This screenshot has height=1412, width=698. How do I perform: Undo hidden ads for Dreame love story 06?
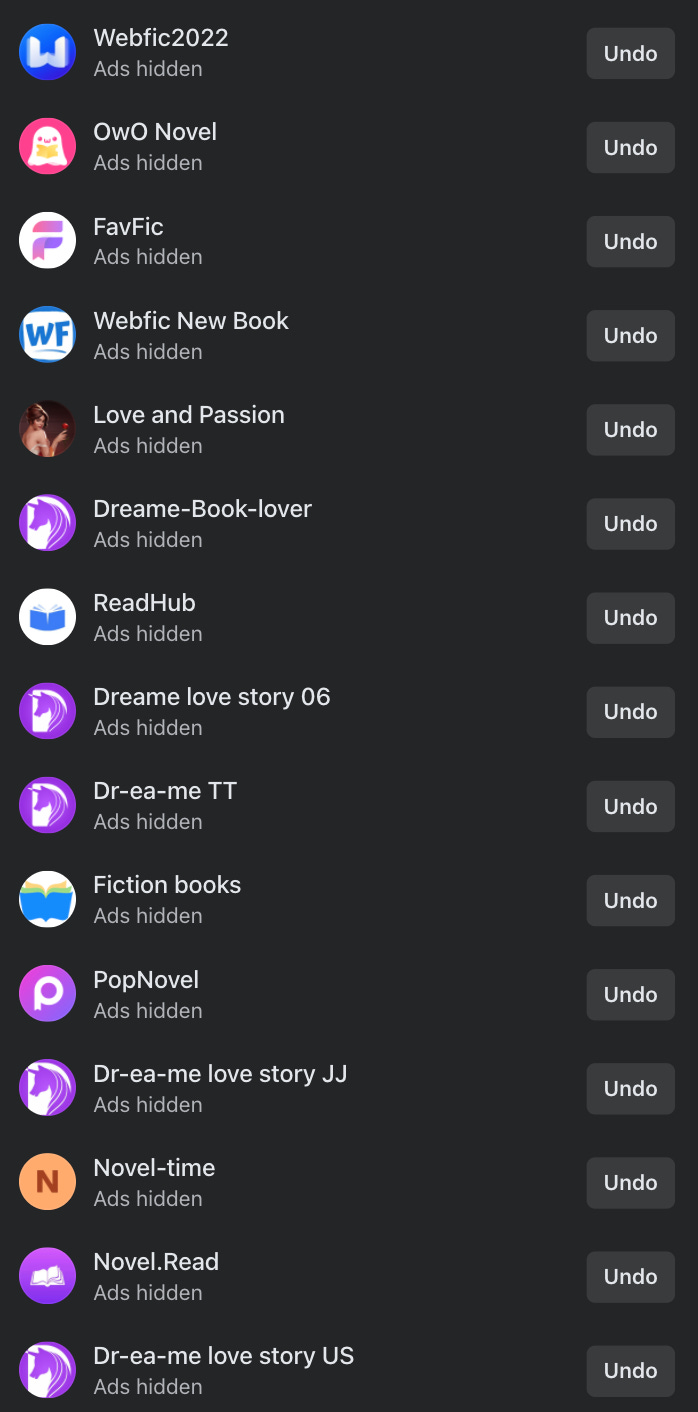[x=630, y=711]
